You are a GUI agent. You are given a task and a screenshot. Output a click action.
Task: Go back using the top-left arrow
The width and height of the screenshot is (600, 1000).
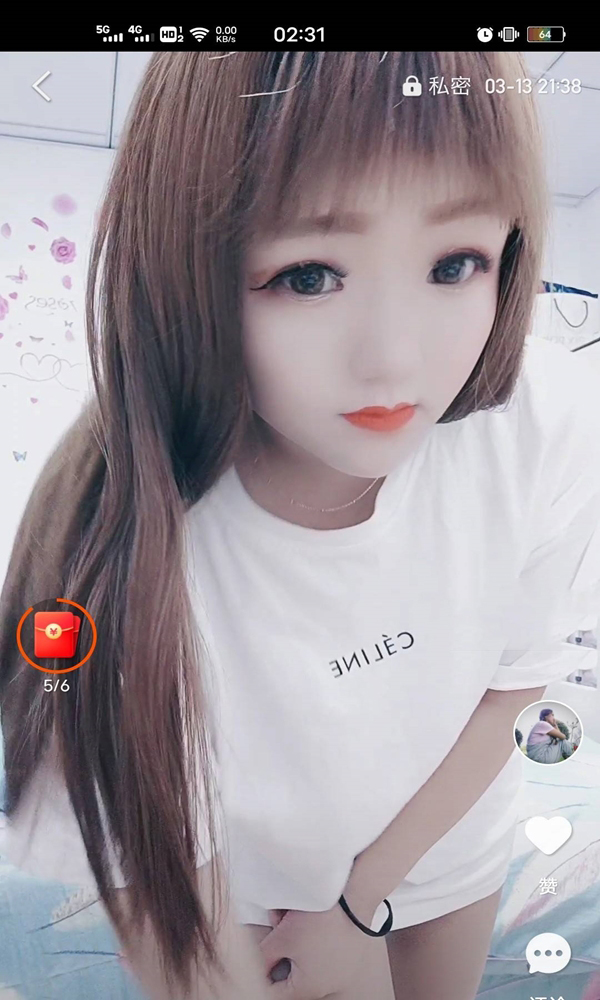[x=41, y=87]
